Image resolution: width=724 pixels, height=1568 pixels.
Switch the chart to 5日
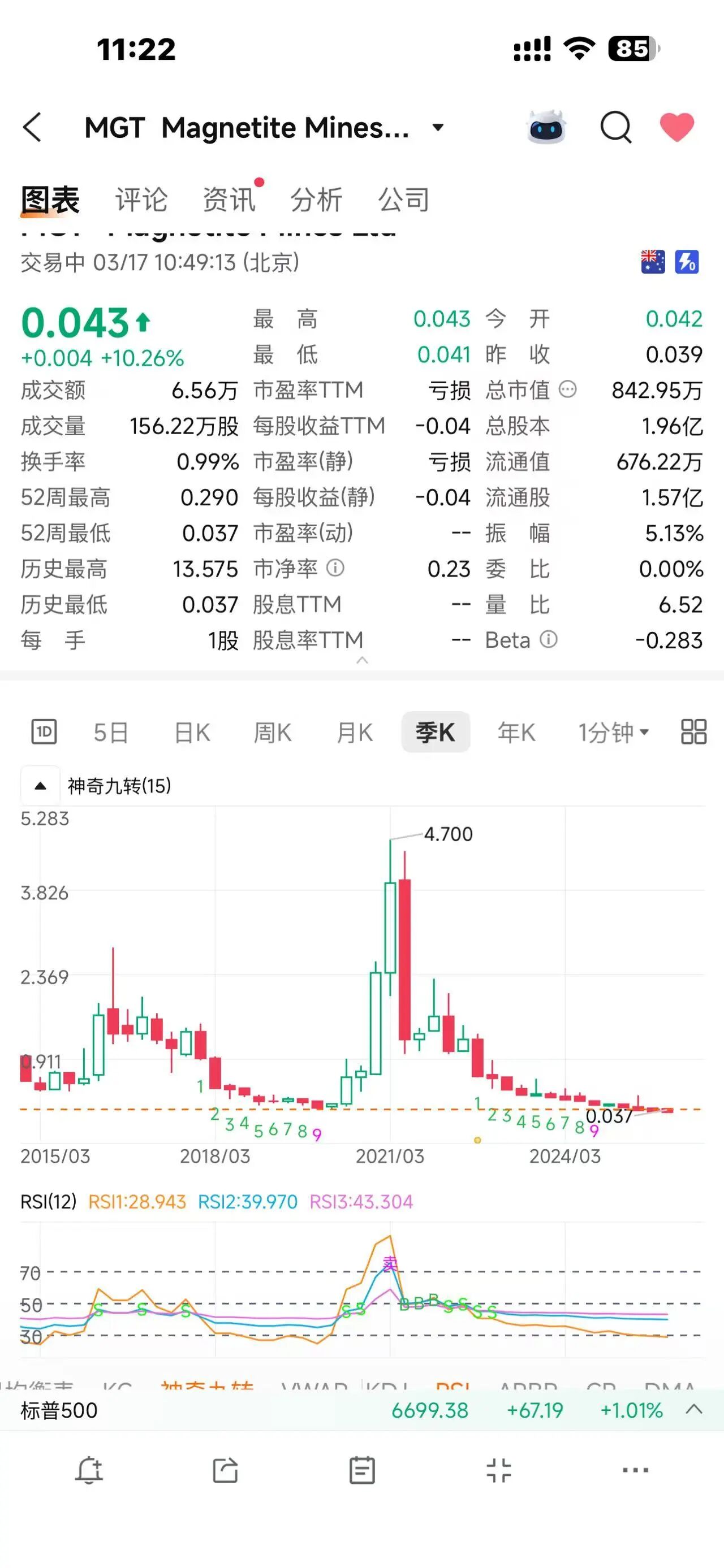coord(111,732)
